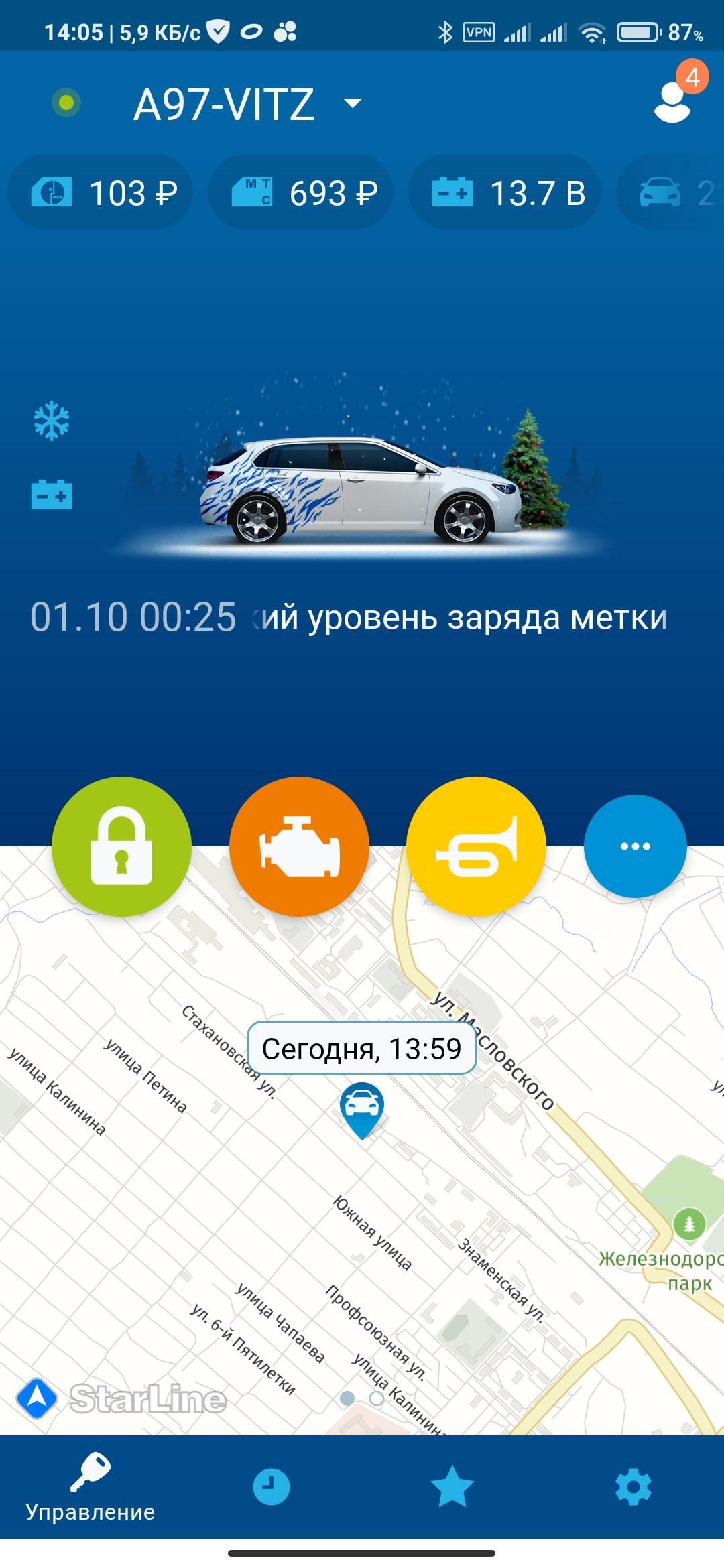Tap the green lock button to arm
The image size is (724, 1568).
pos(121,846)
